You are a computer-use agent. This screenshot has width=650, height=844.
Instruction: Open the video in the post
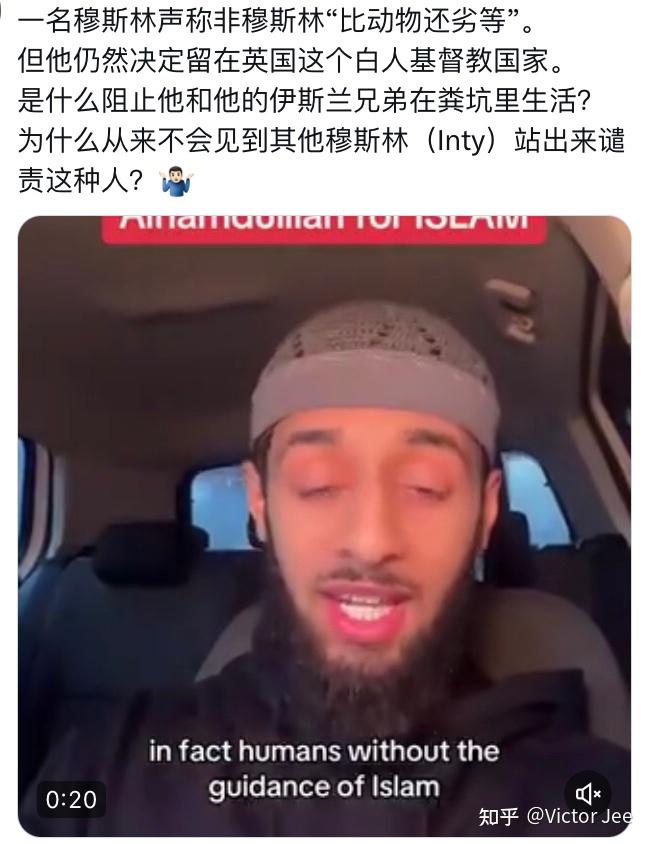(x=324, y=520)
